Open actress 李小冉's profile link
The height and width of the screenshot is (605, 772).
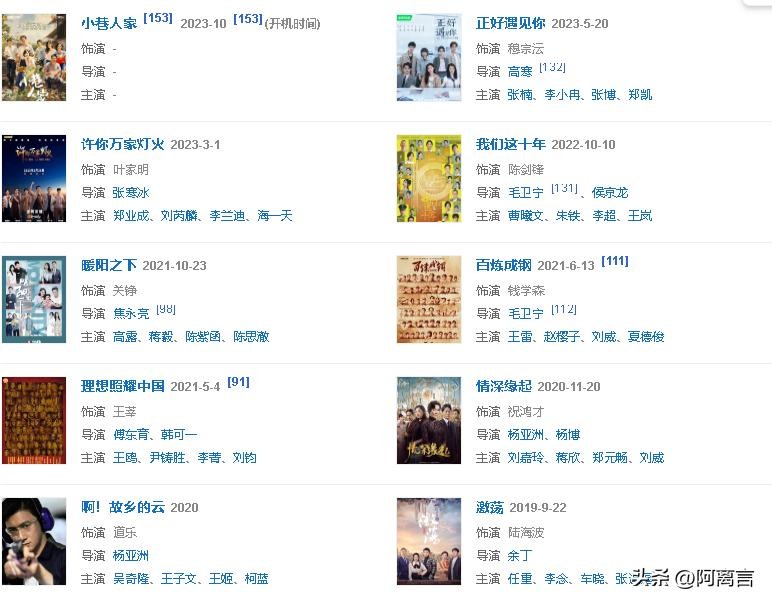(562, 95)
